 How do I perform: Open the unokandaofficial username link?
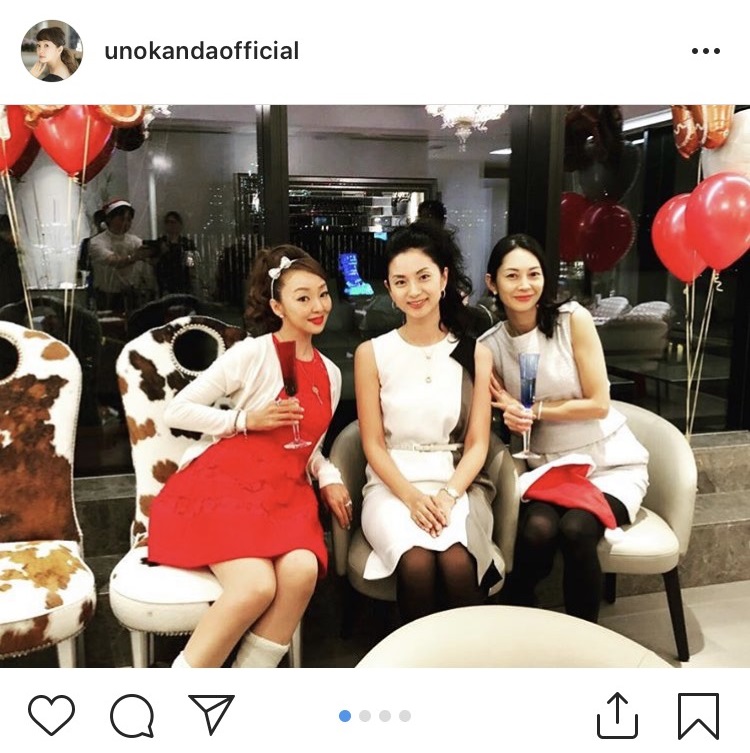(x=202, y=51)
